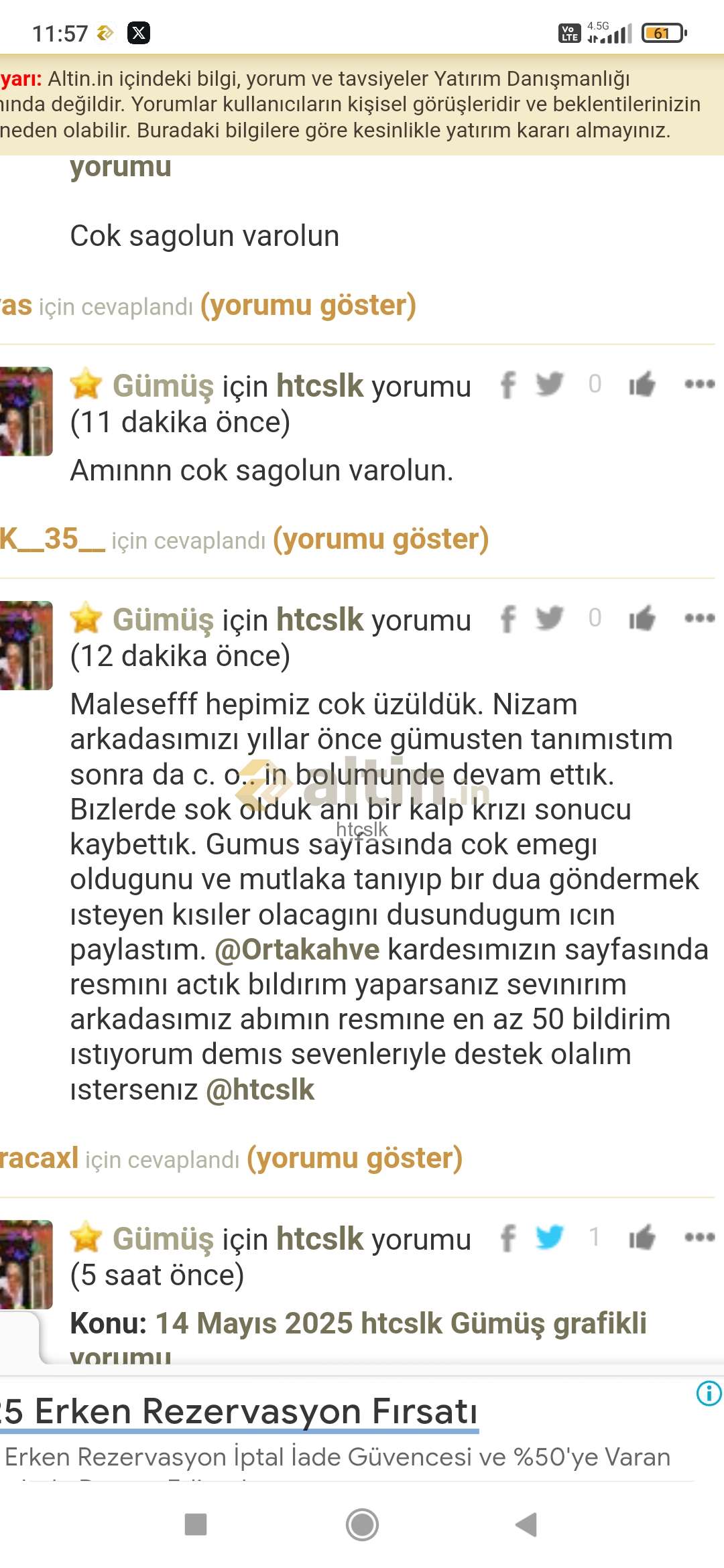Like the 5 saat önce comment
Screen dimensions: 724x1568
click(x=642, y=1237)
